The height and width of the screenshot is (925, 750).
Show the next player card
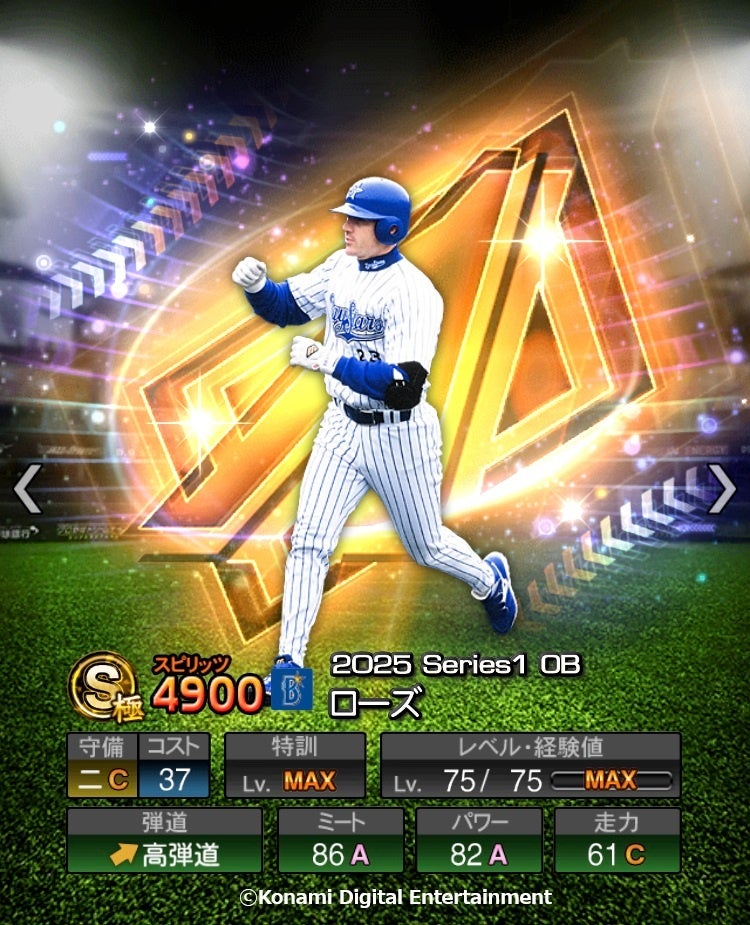click(721, 489)
